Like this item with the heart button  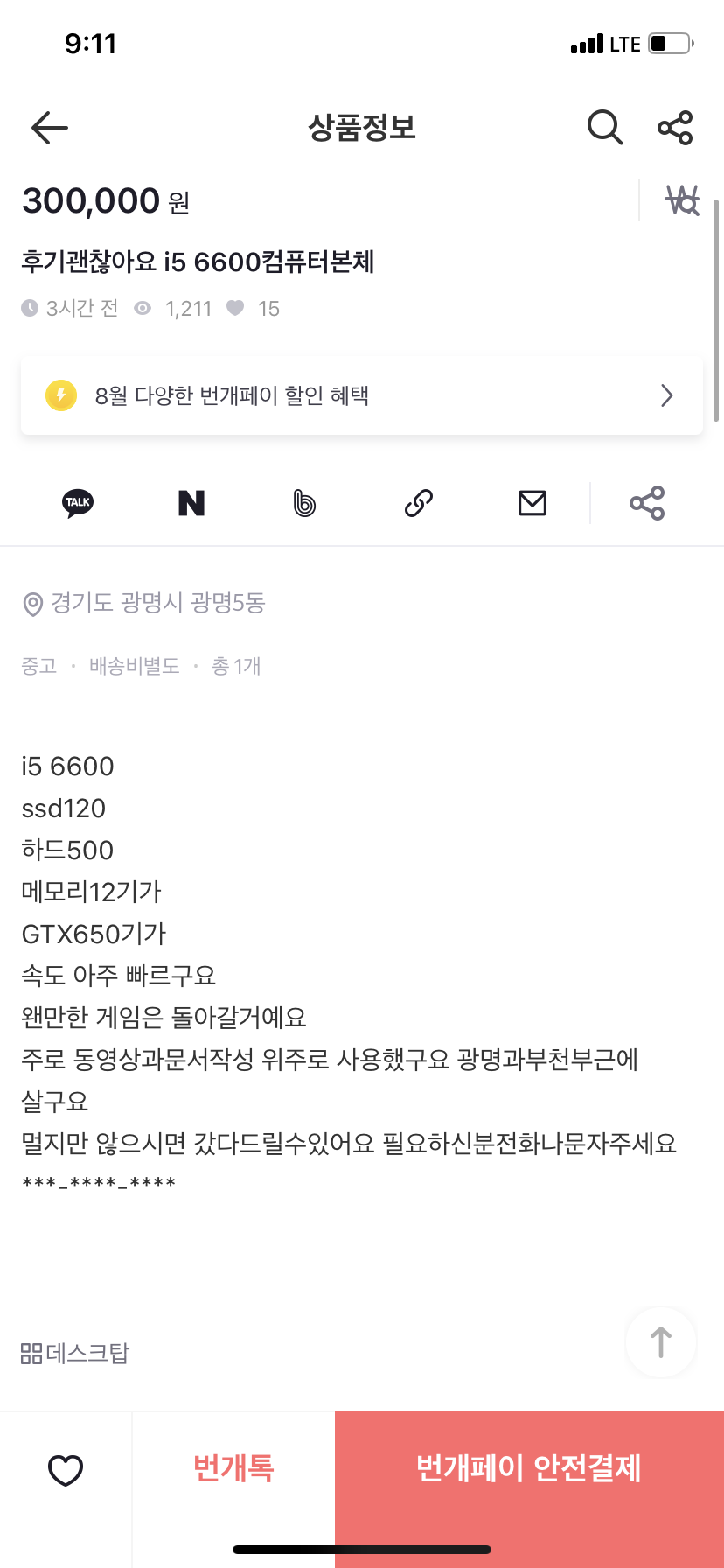[x=66, y=1470]
